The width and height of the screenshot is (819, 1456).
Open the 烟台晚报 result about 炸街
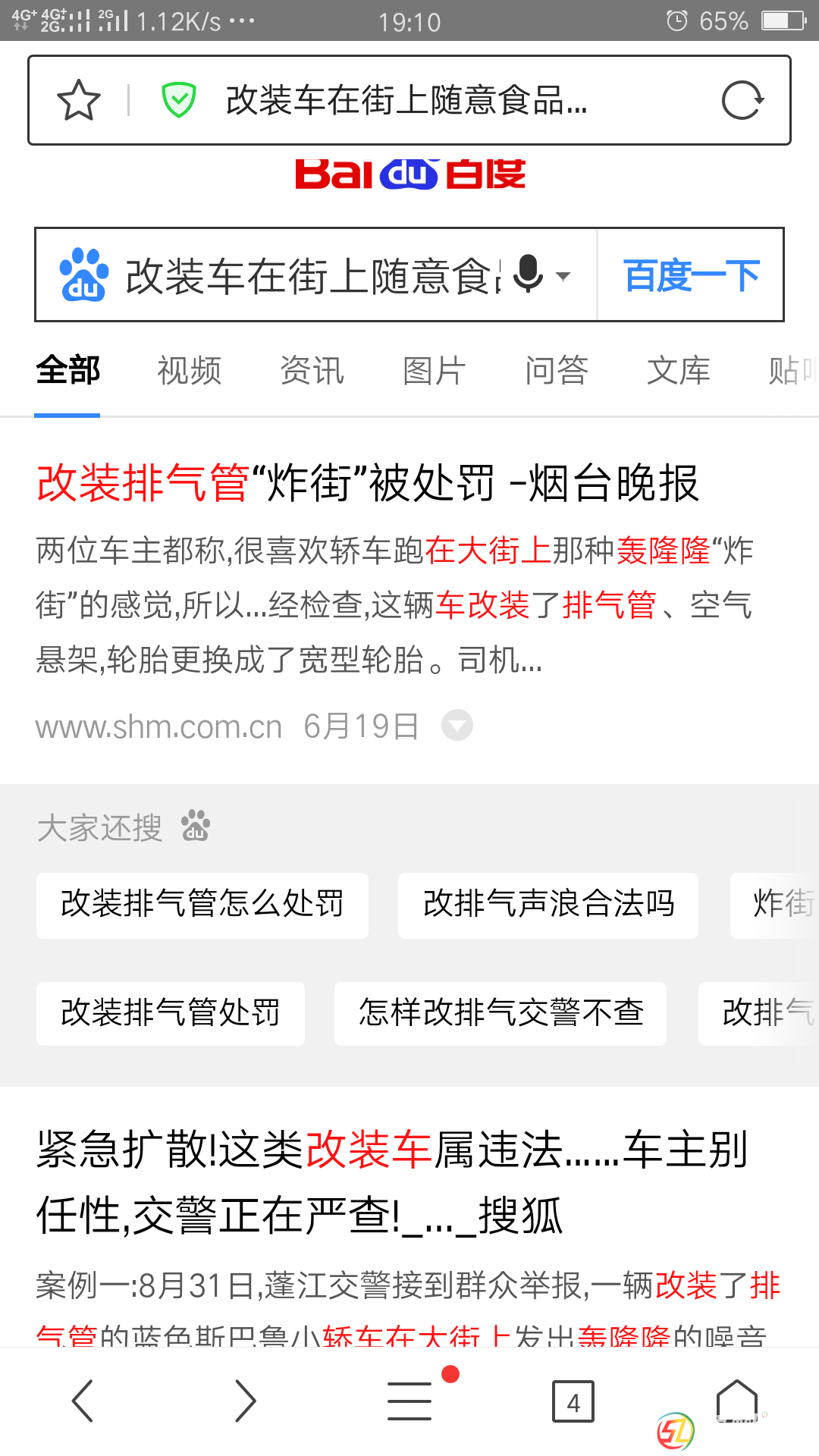coord(367,483)
